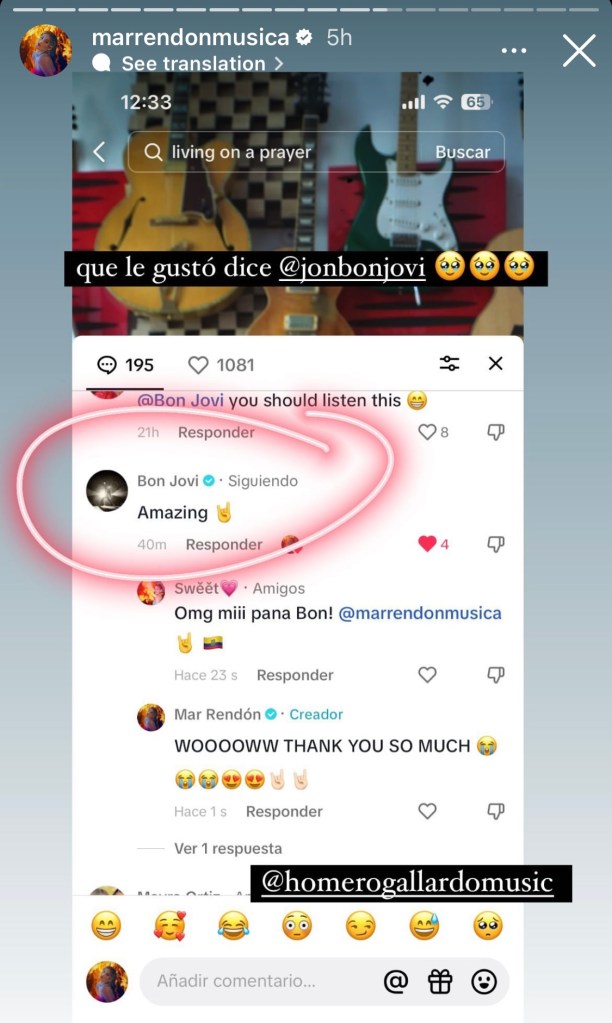Open the @homerogallardomusic mention sticker

pyautogui.click(x=408, y=883)
